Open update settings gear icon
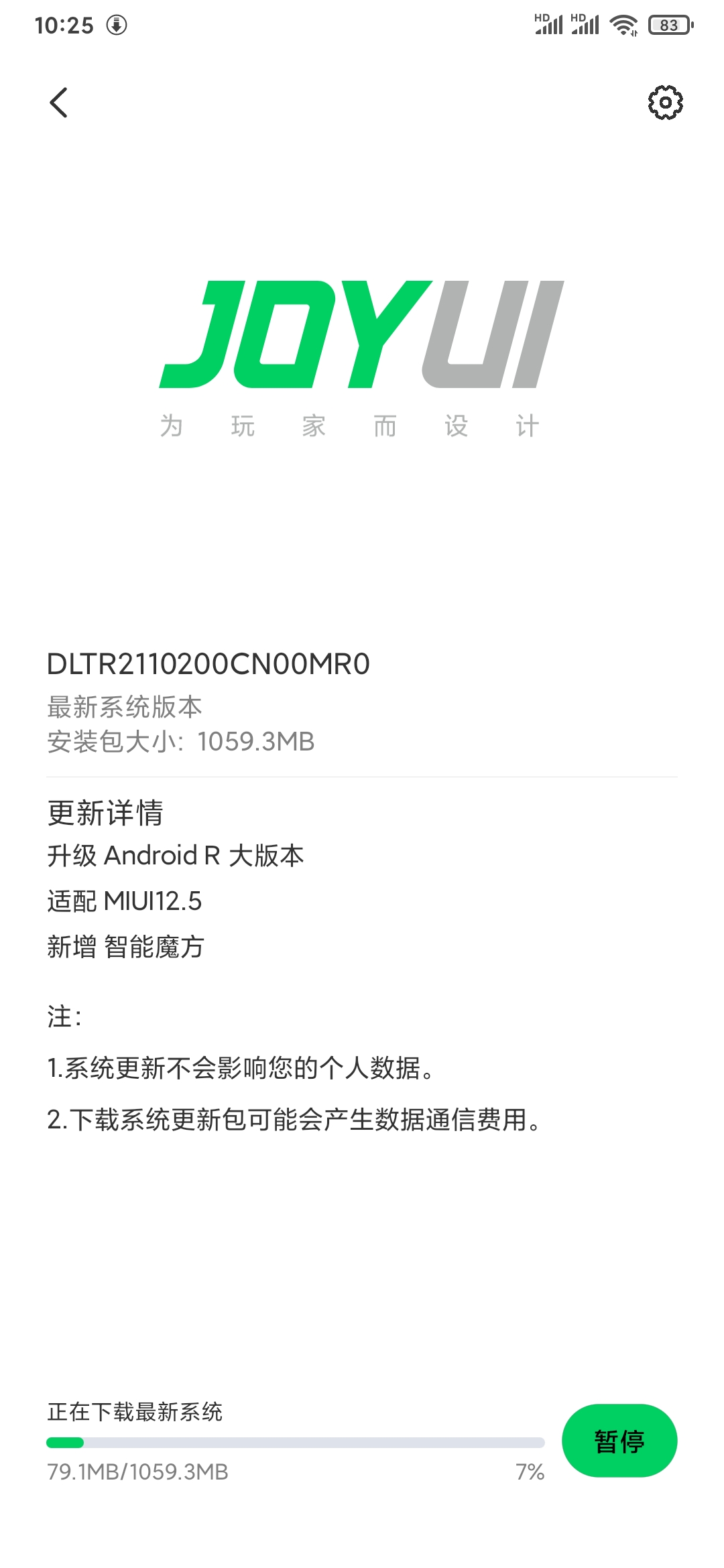This screenshot has height=1568, width=724. 665,103
